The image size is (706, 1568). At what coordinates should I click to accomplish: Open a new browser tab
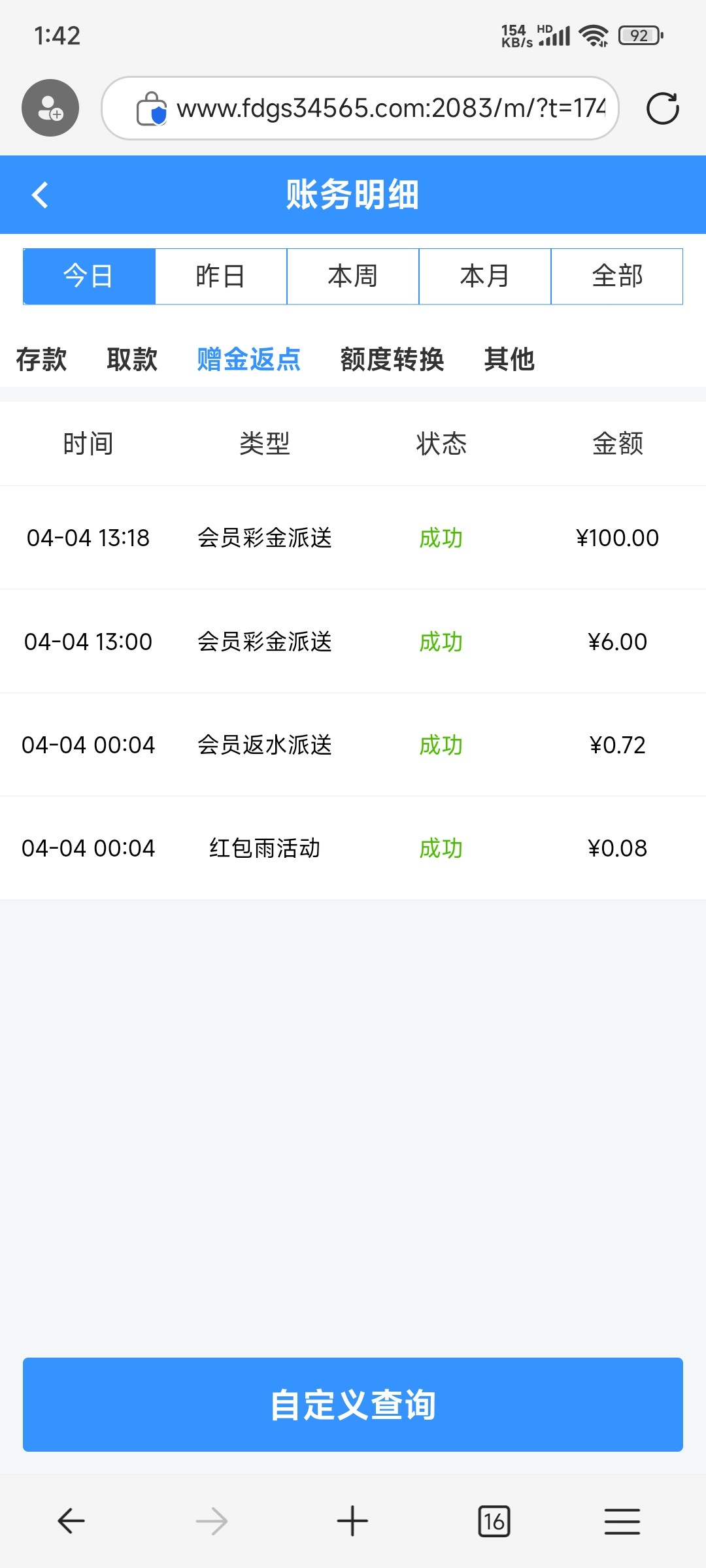(x=352, y=1521)
